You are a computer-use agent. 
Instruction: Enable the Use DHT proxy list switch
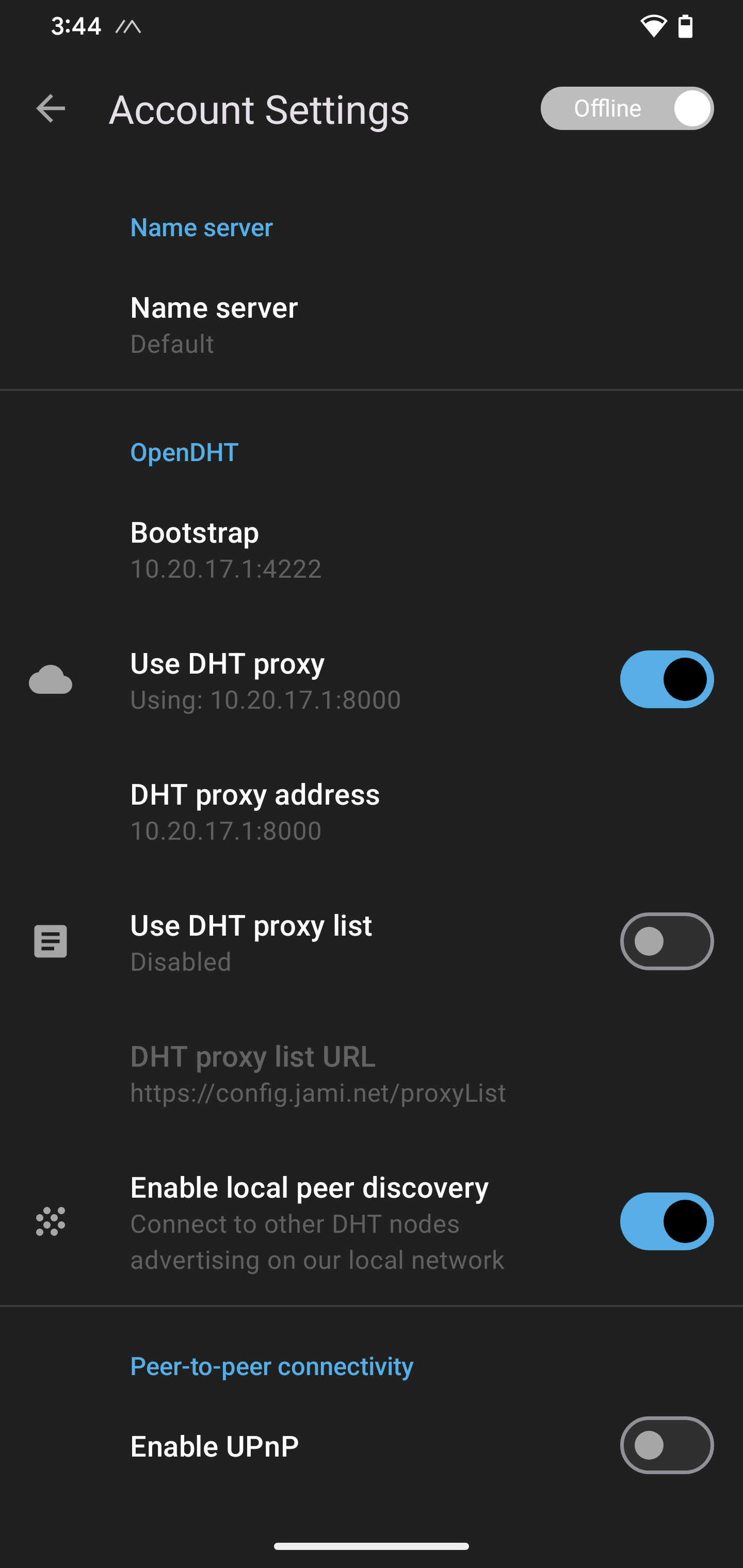pos(667,941)
